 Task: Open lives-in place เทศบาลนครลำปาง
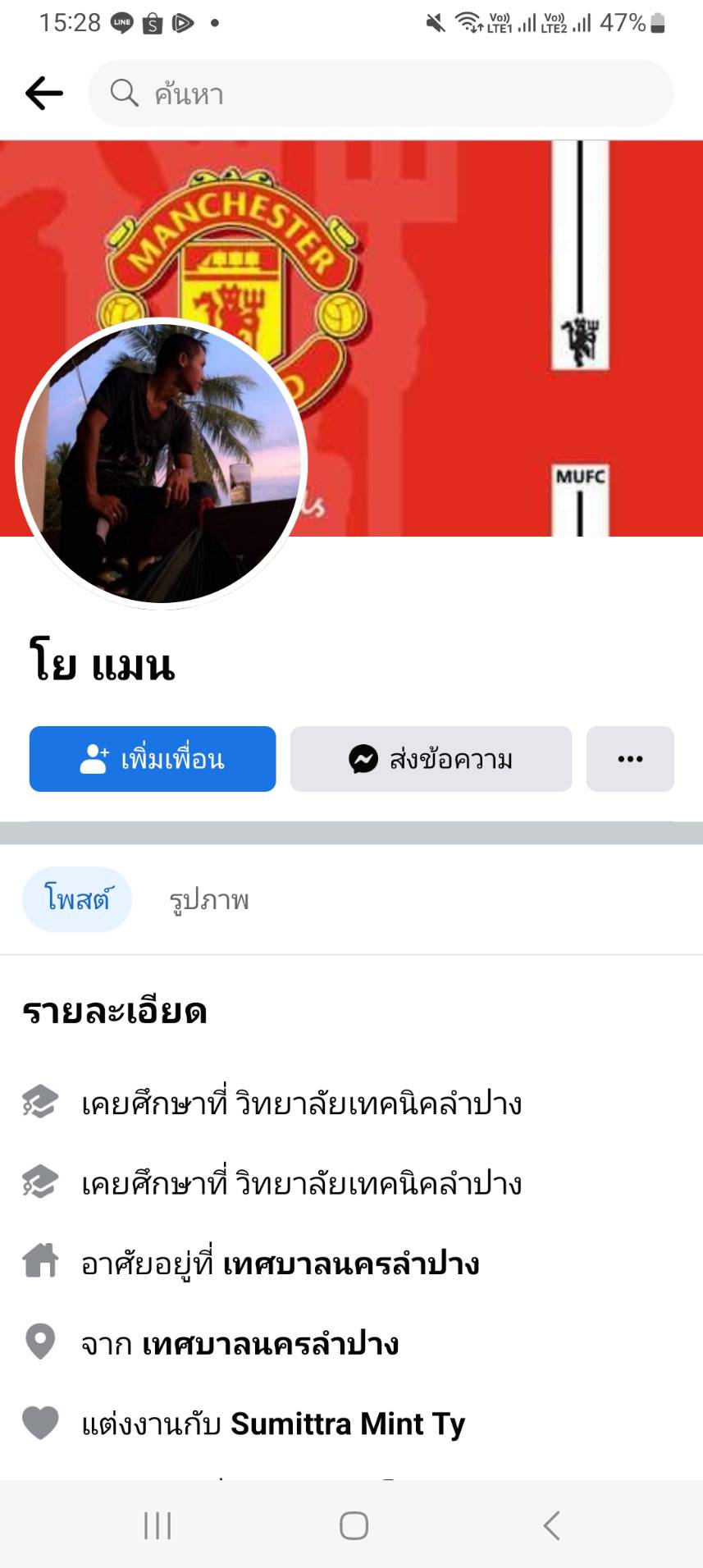click(351, 1264)
